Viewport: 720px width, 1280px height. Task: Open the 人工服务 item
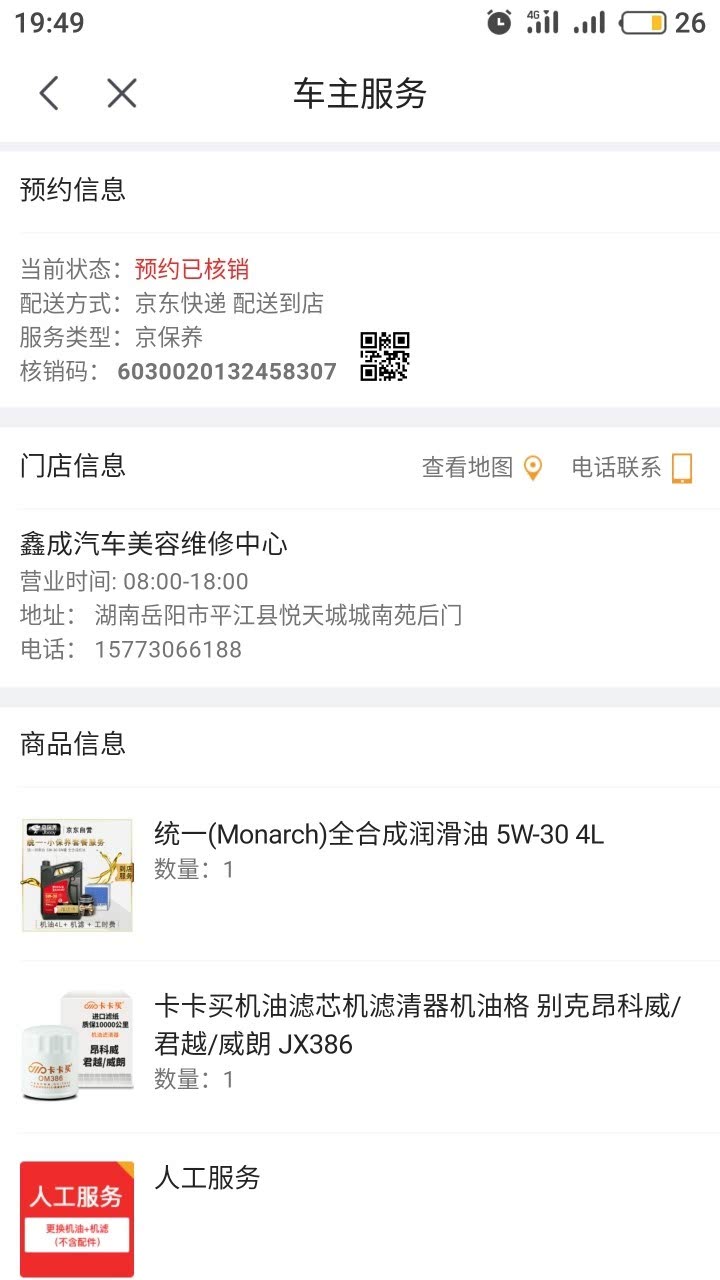(207, 1177)
